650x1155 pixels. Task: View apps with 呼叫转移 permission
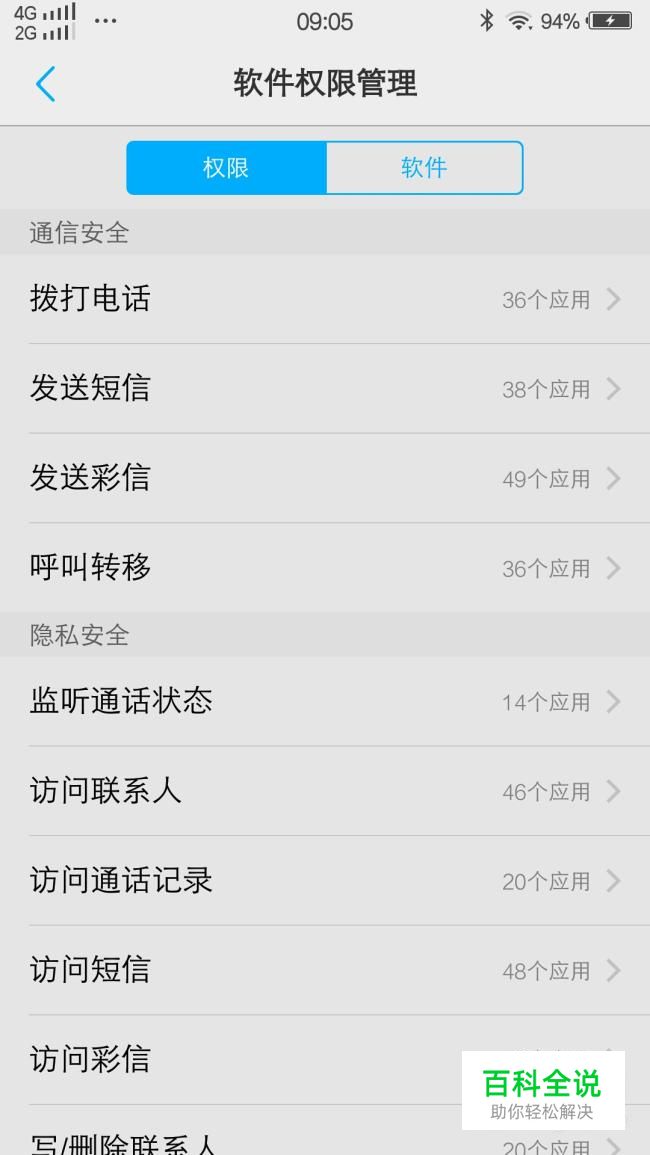pos(325,568)
